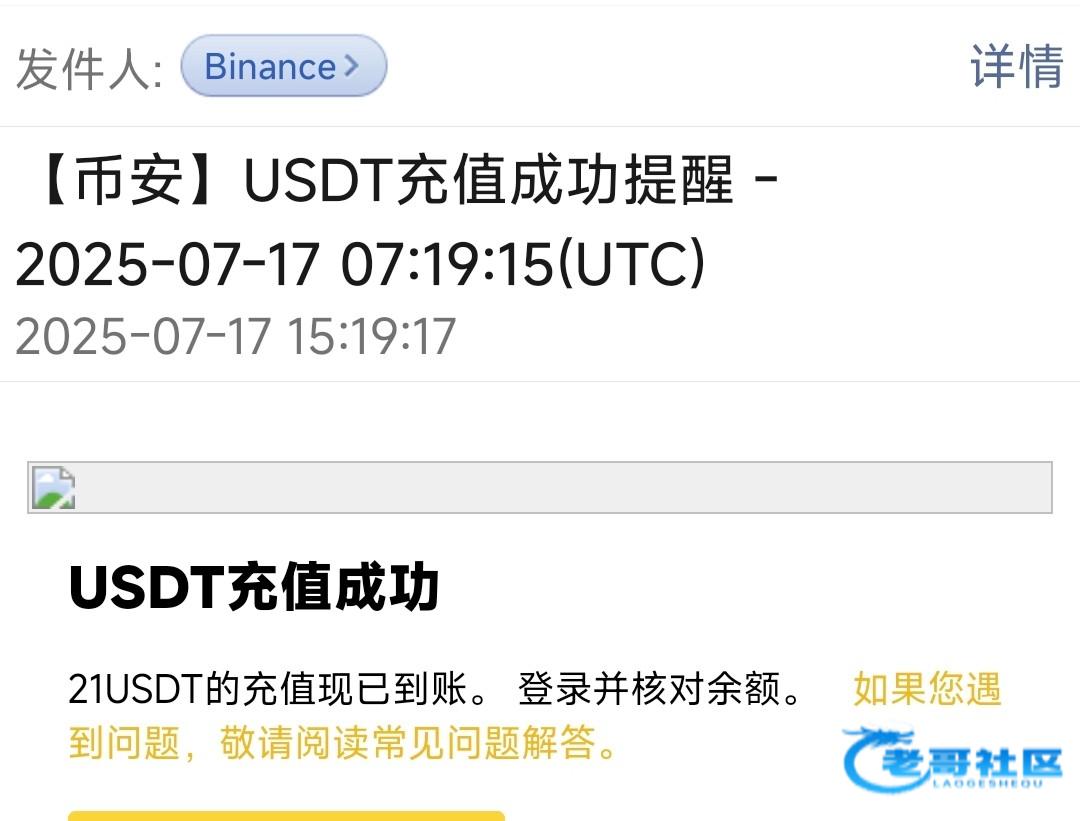The width and height of the screenshot is (1080, 821).
Task: Show email details via 详情
Action: click(x=1015, y=67)
